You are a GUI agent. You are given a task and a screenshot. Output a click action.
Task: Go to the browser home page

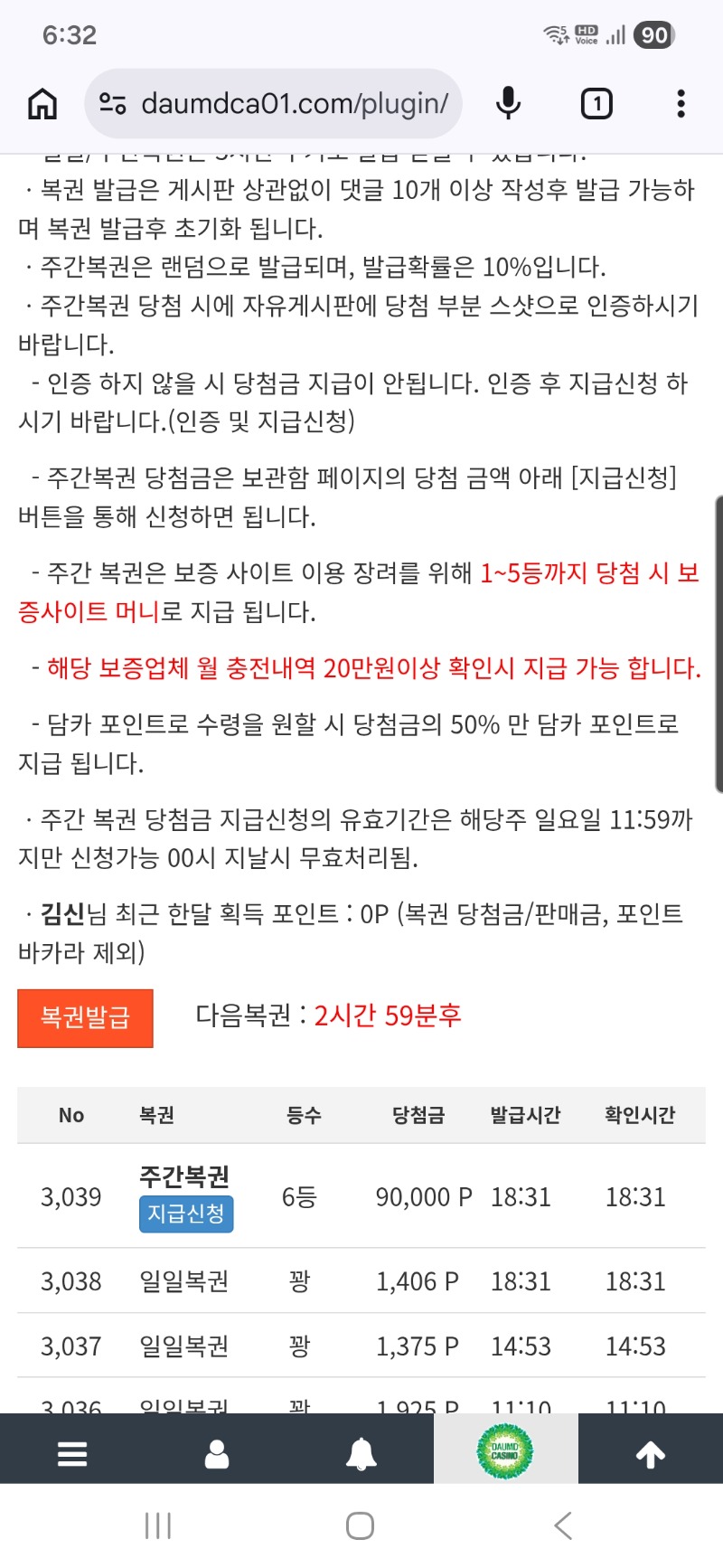(x=42, y=104)
